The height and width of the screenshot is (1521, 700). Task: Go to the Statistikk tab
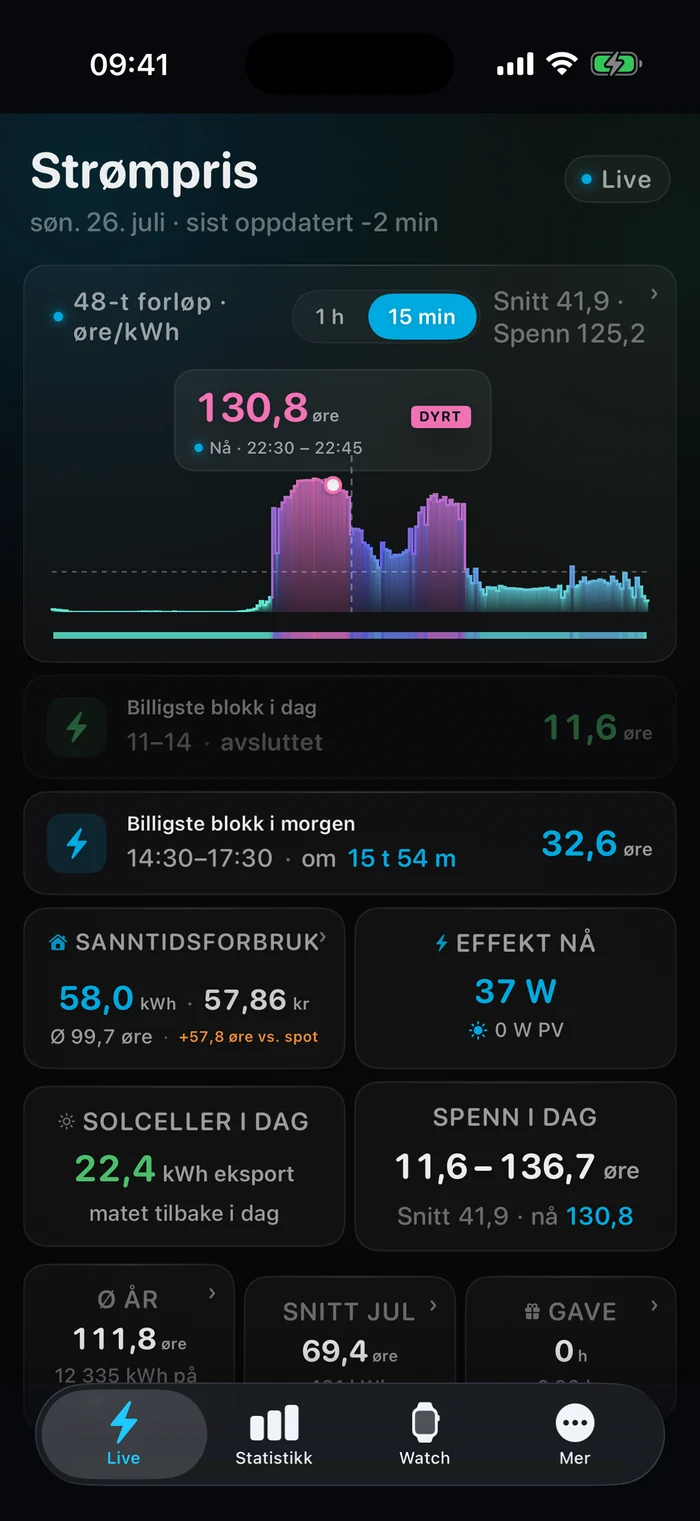pos(274,1434)
